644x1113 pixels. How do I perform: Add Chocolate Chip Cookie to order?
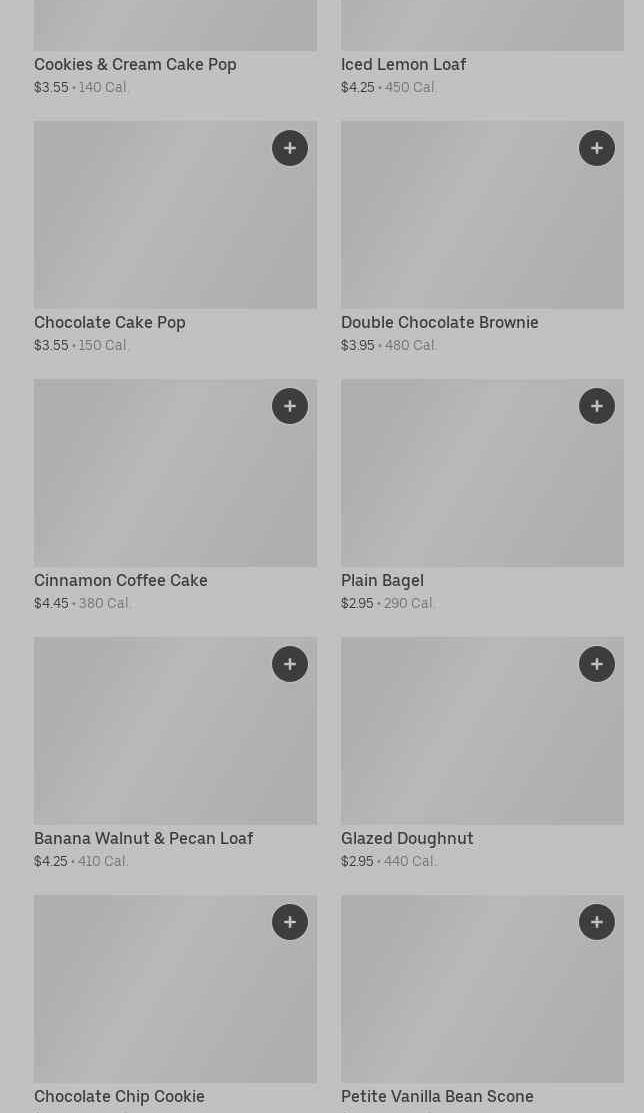coord(290,922)
